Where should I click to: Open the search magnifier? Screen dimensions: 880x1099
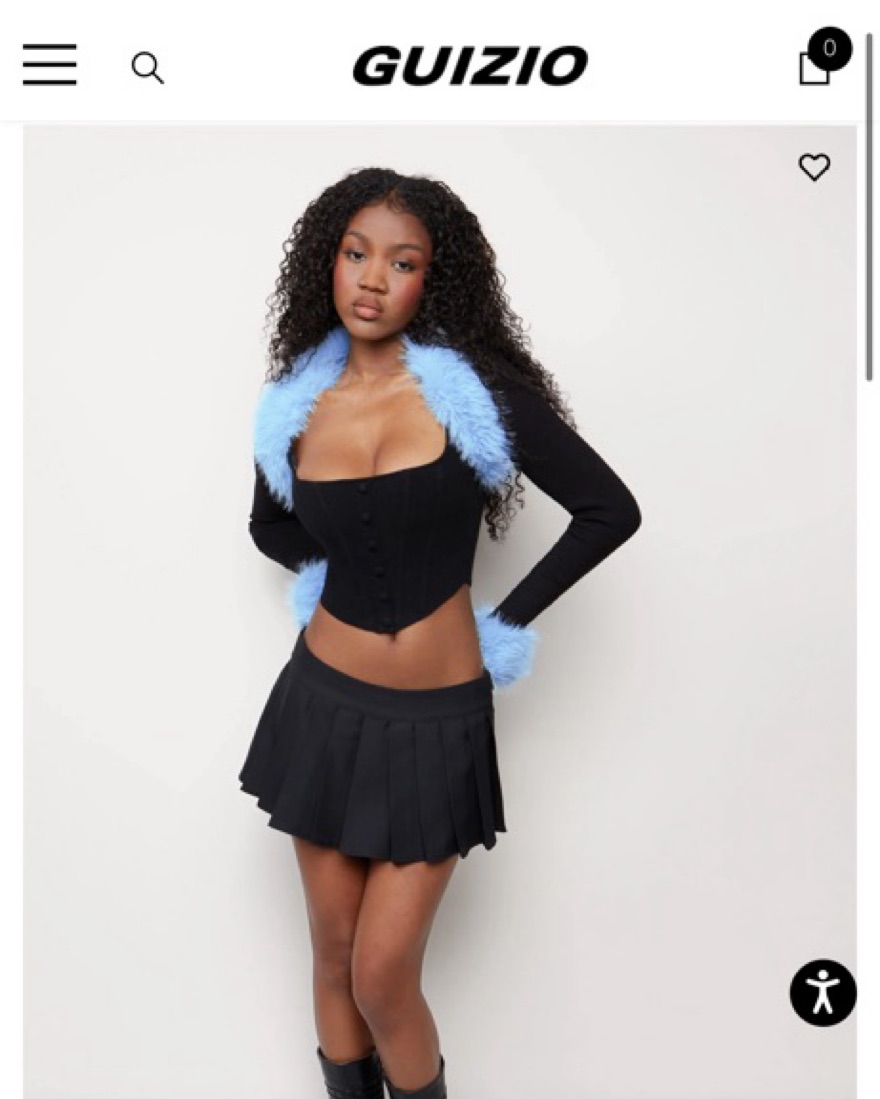(x=147, y=68)
